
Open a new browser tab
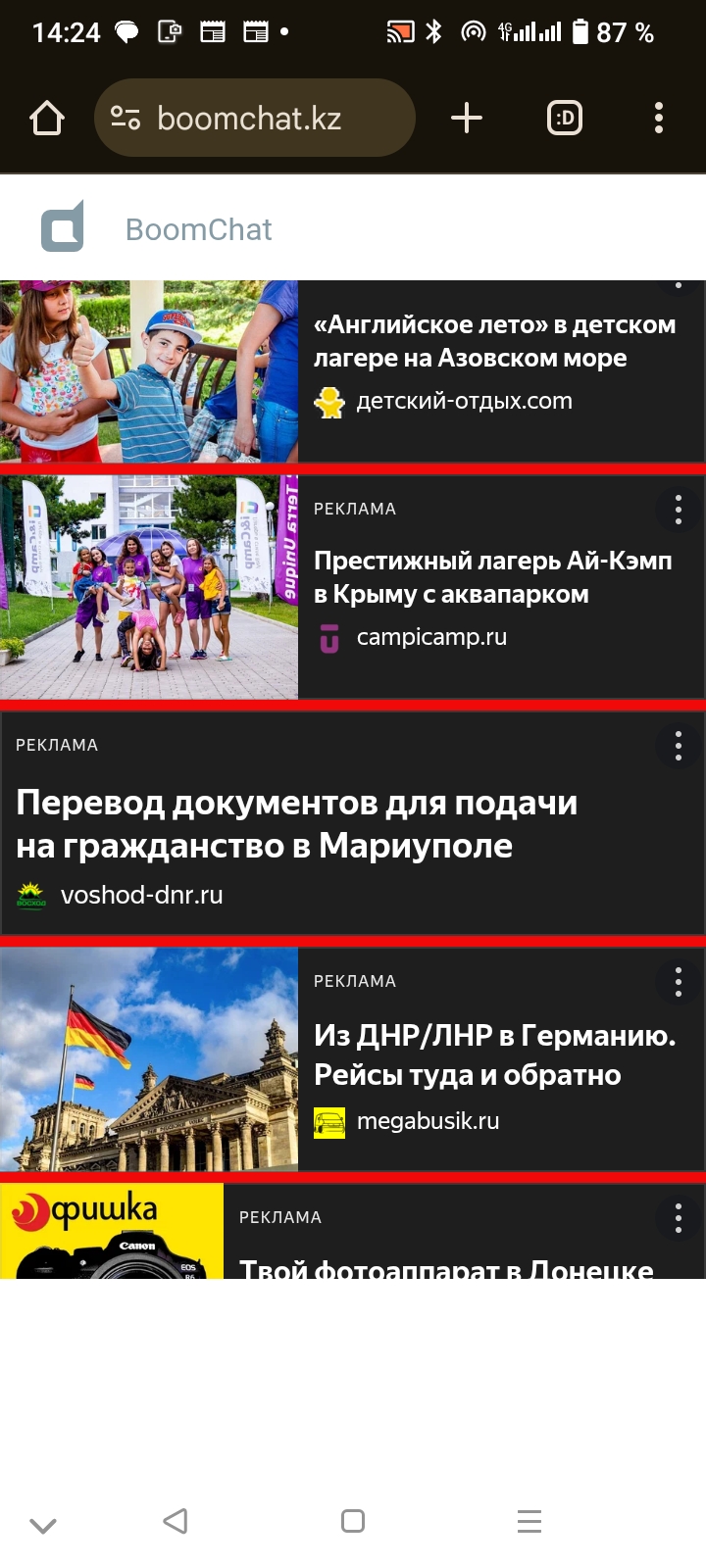tap(467, 118)
